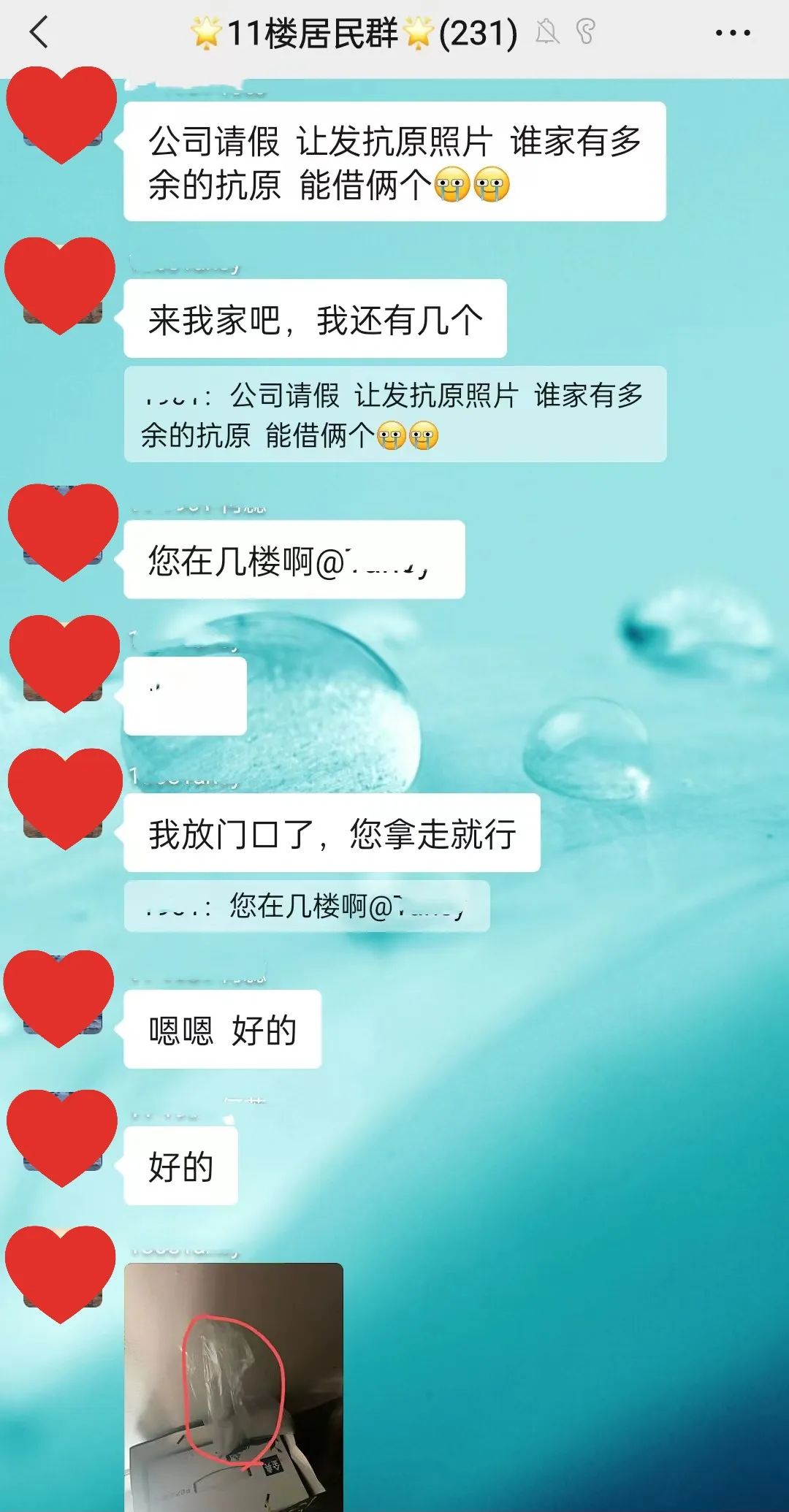
Task: Open the group chat overflow menu
Action: pyautogui.click(x=733, y=33)
